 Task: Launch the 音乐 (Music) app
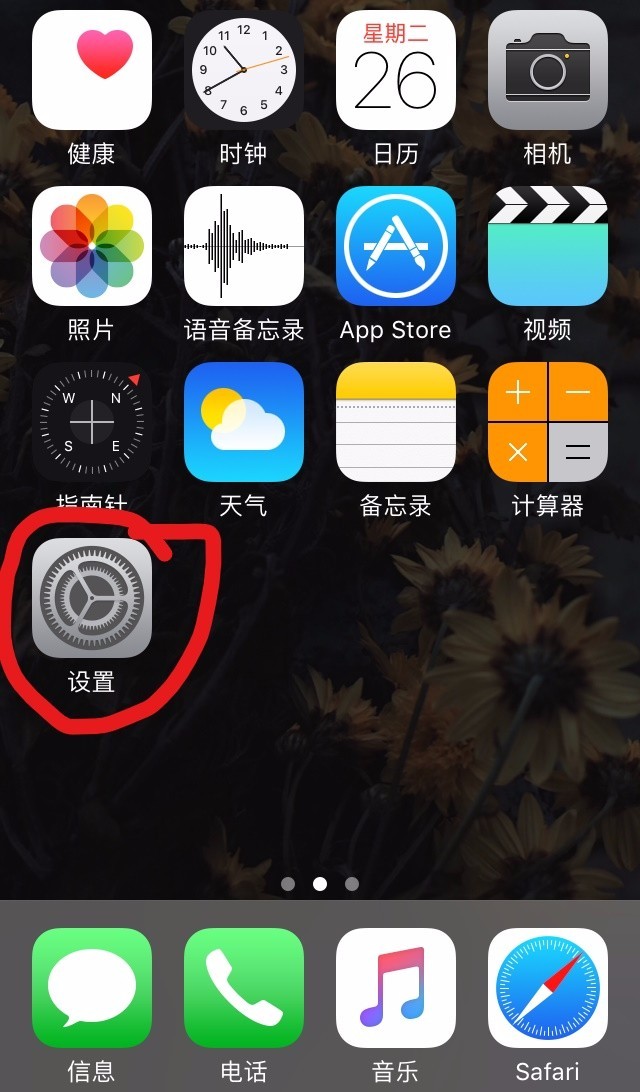coord(396,988)
